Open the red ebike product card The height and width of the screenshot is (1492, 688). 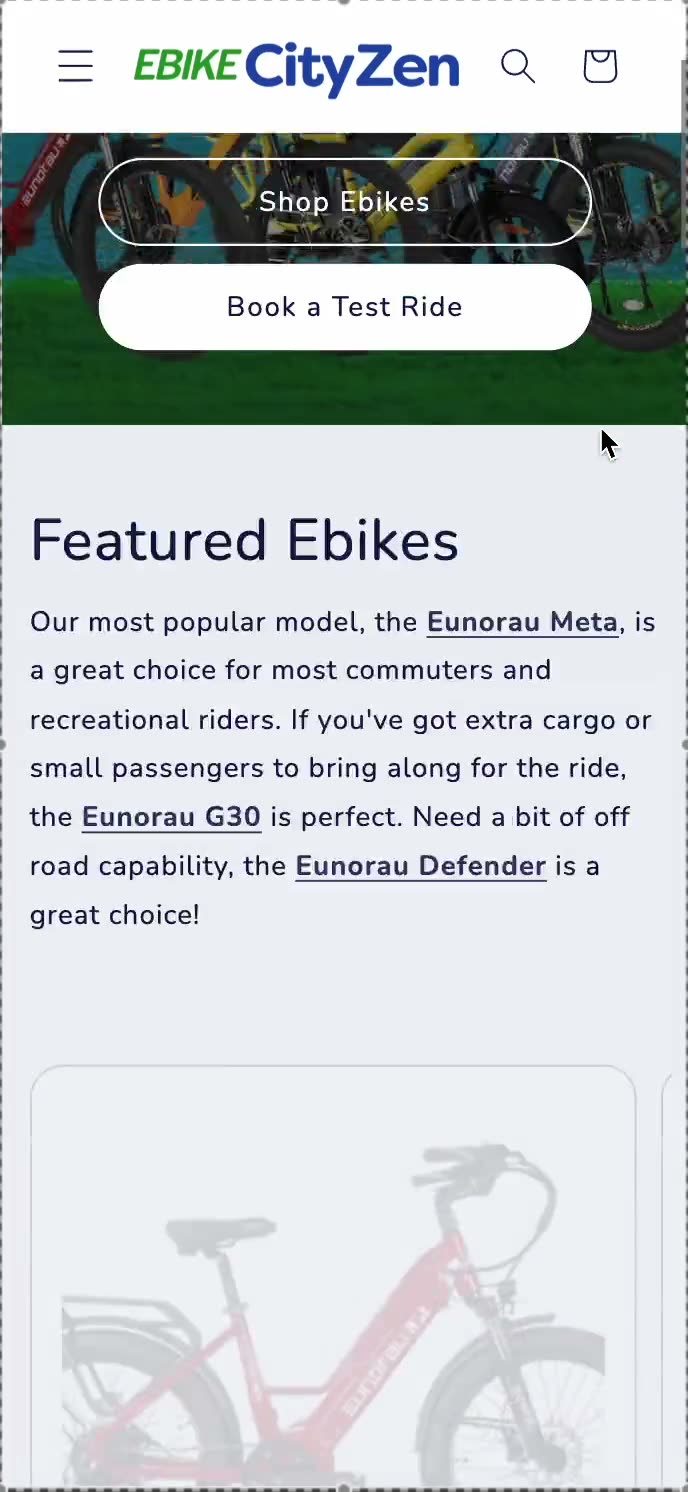pos(333,1278)
